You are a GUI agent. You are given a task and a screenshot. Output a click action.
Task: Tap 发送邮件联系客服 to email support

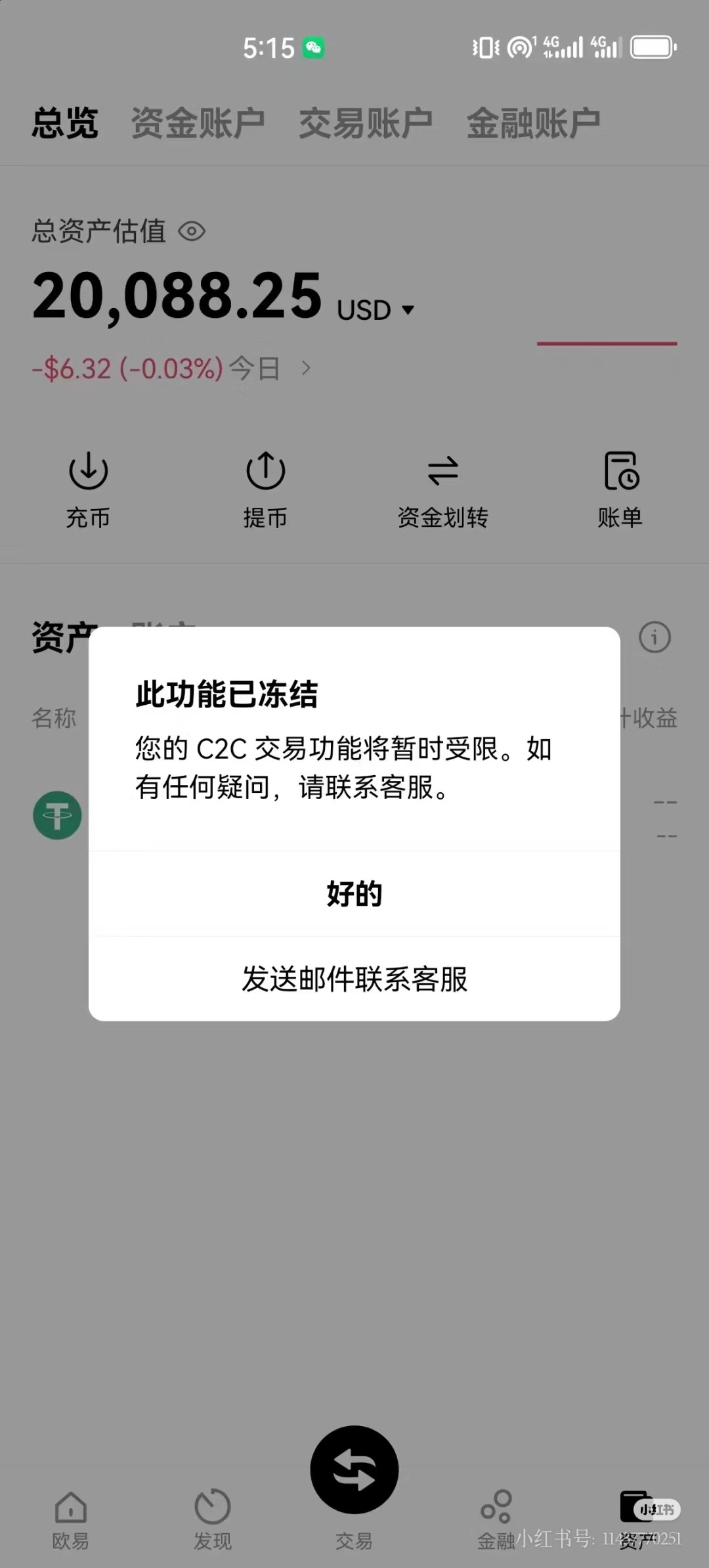354,979
